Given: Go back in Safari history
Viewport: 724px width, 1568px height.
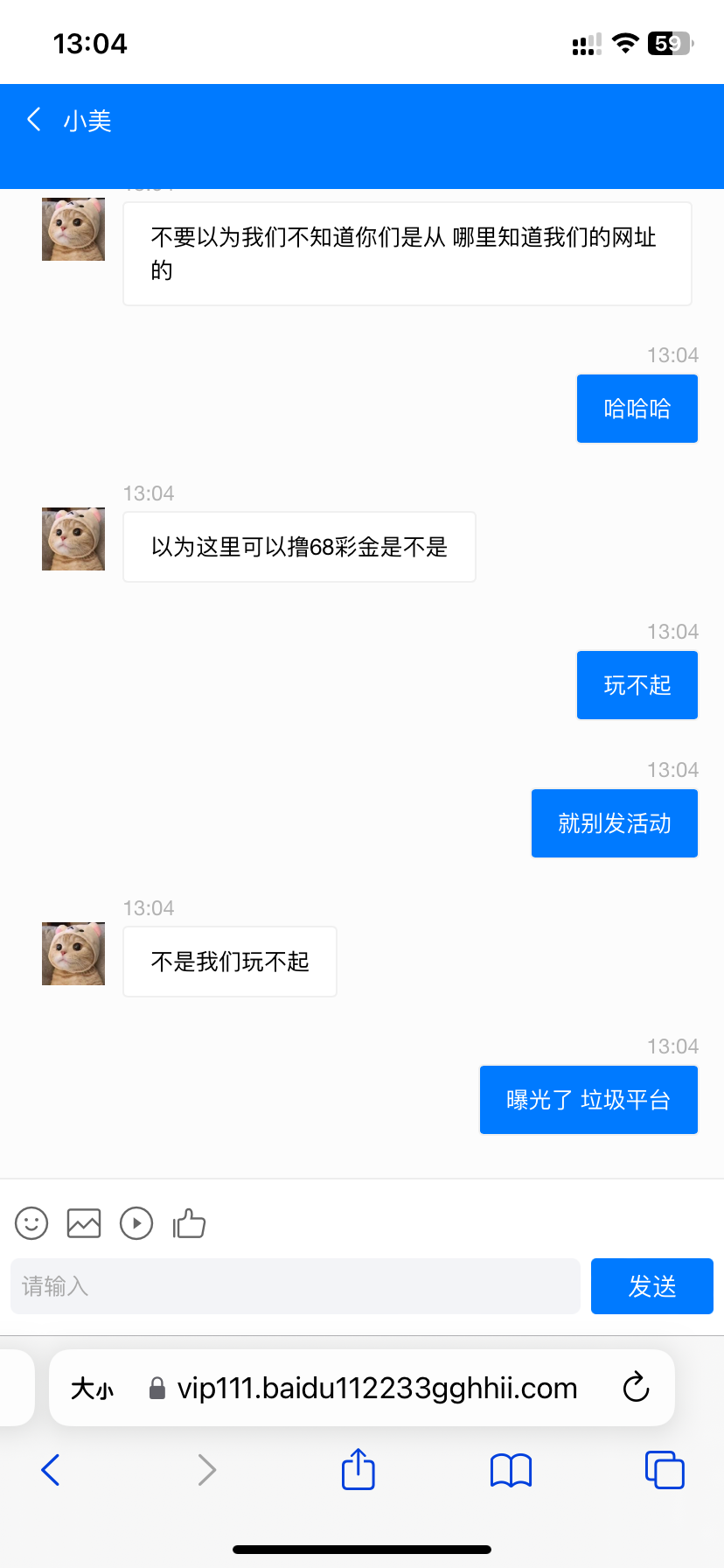Looking at the screenshot, I should (51, 1470).
